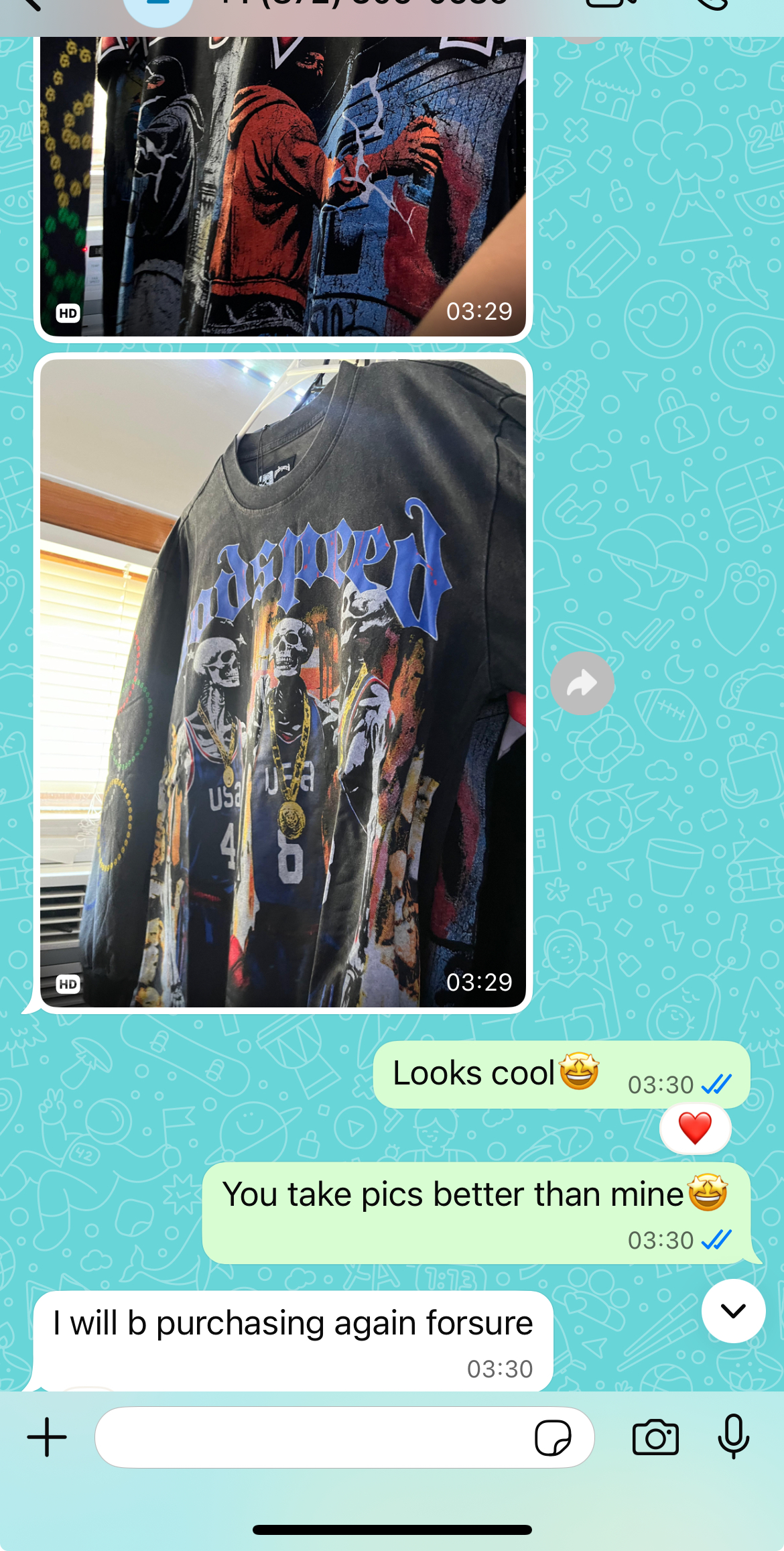The height and width of the screenshot is (1551, 784).
Task: Open the skeleton USA shirt photo
Action: (283, 682)
